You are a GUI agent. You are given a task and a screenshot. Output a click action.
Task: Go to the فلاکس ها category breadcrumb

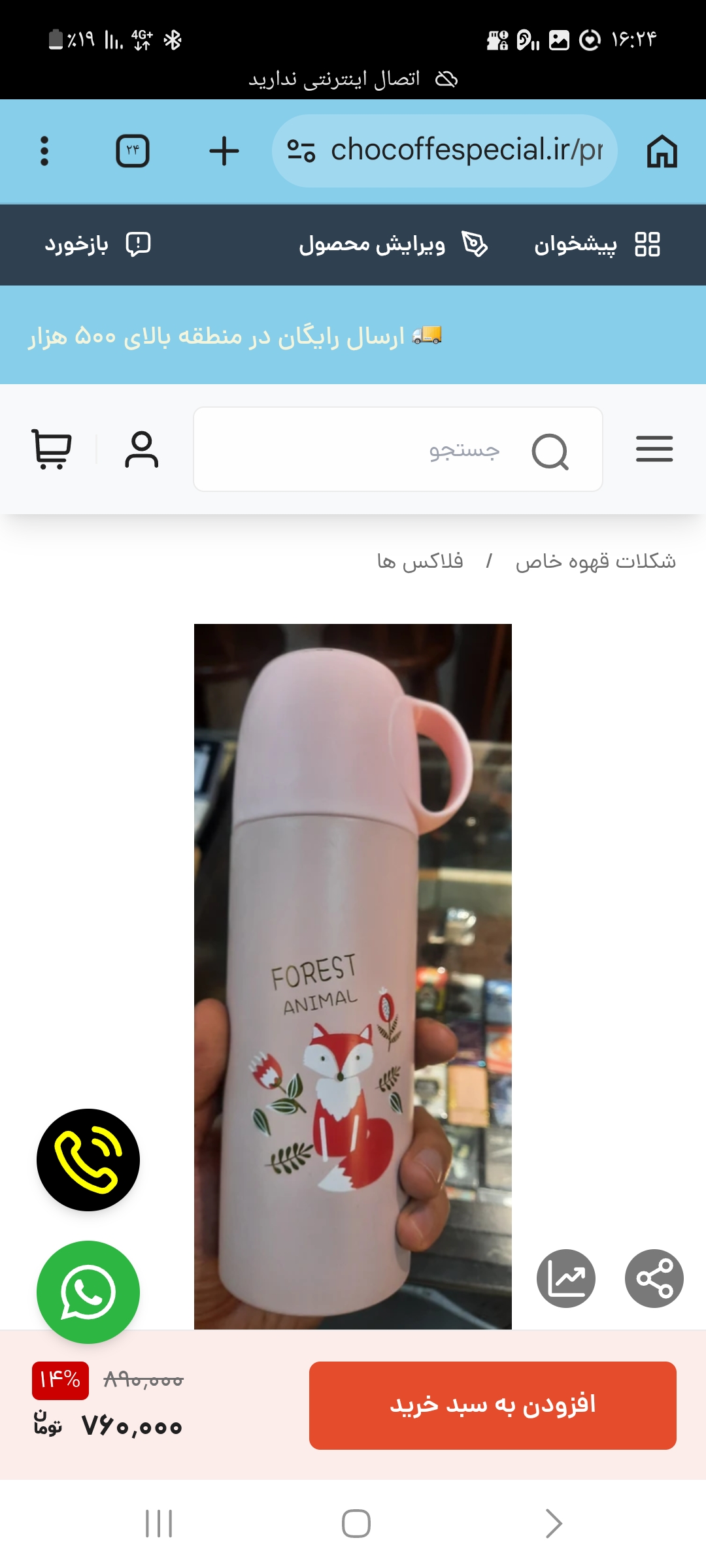[x=420, y=561]
